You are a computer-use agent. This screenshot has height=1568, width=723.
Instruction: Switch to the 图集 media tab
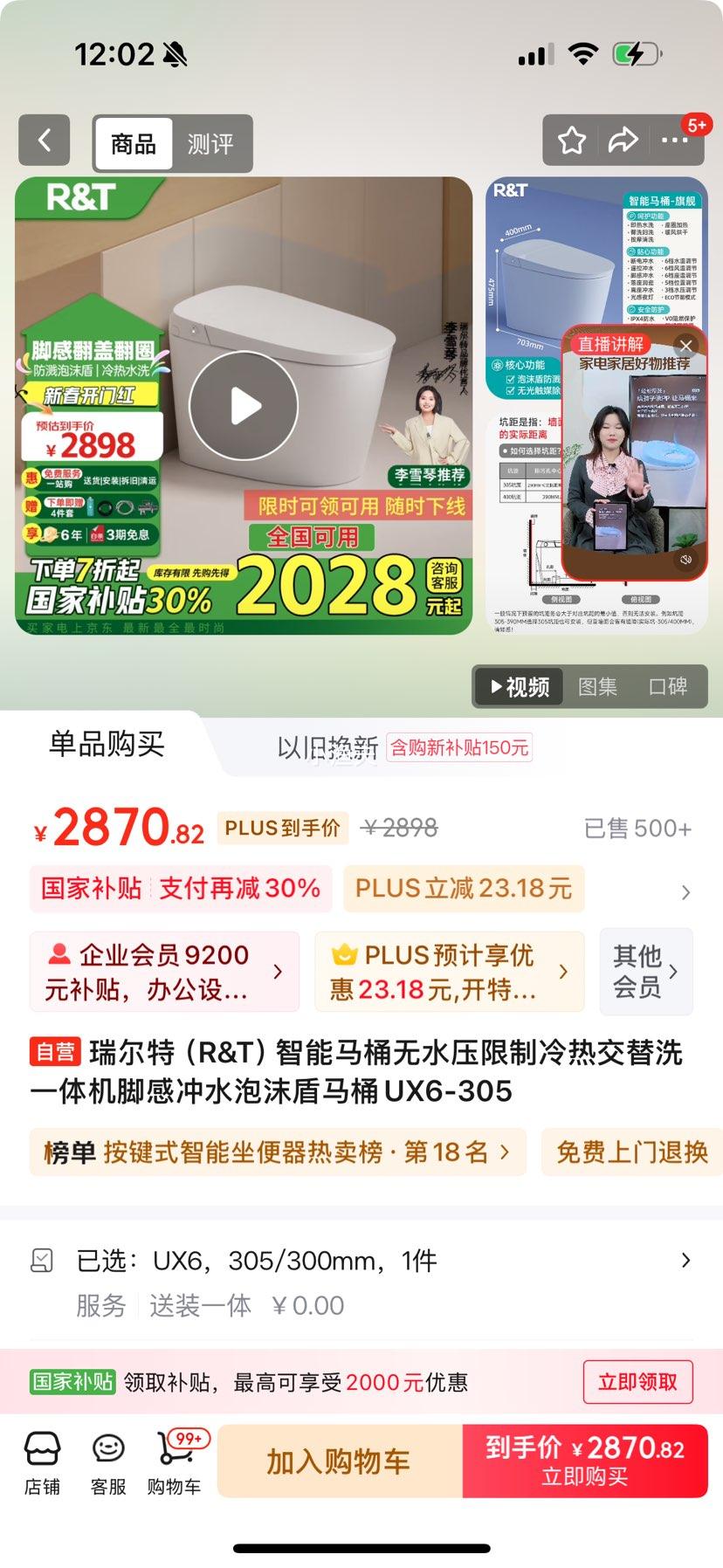[x=598, y=687]
